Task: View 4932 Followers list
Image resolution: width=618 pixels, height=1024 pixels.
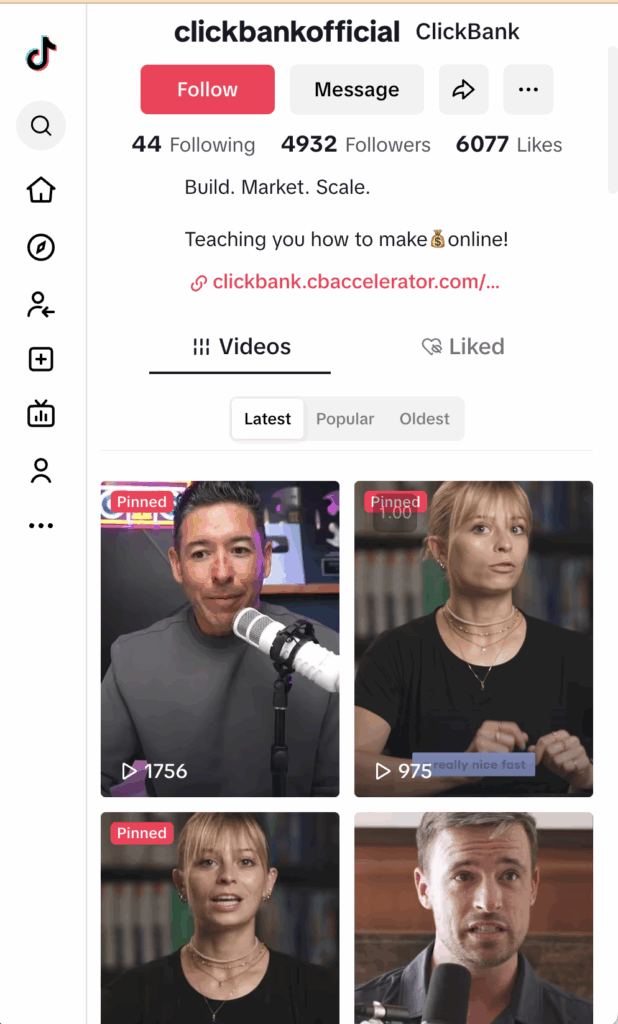Action: (355, 145)
